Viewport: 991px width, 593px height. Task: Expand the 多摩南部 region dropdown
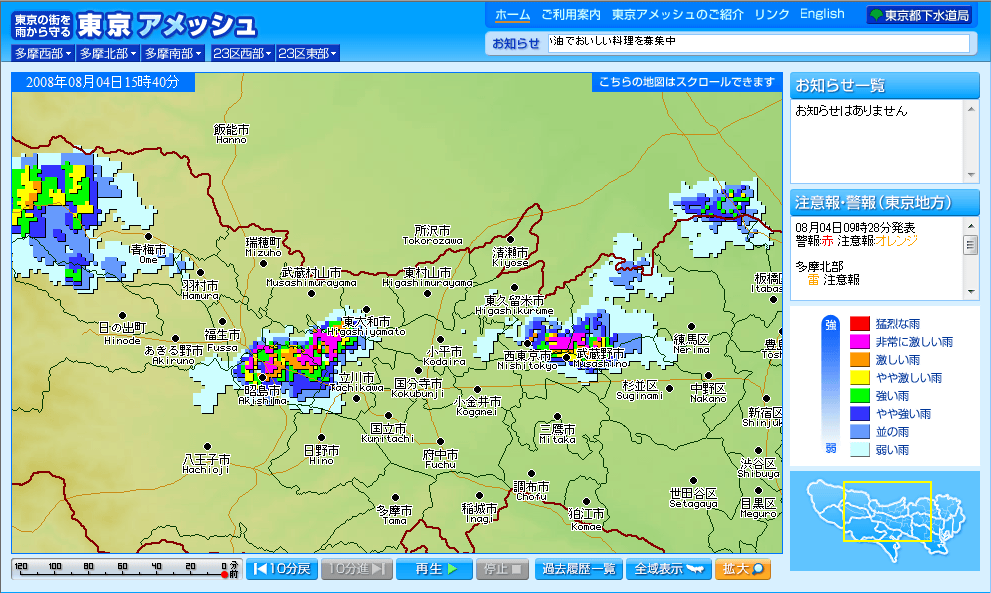[172, 53]
